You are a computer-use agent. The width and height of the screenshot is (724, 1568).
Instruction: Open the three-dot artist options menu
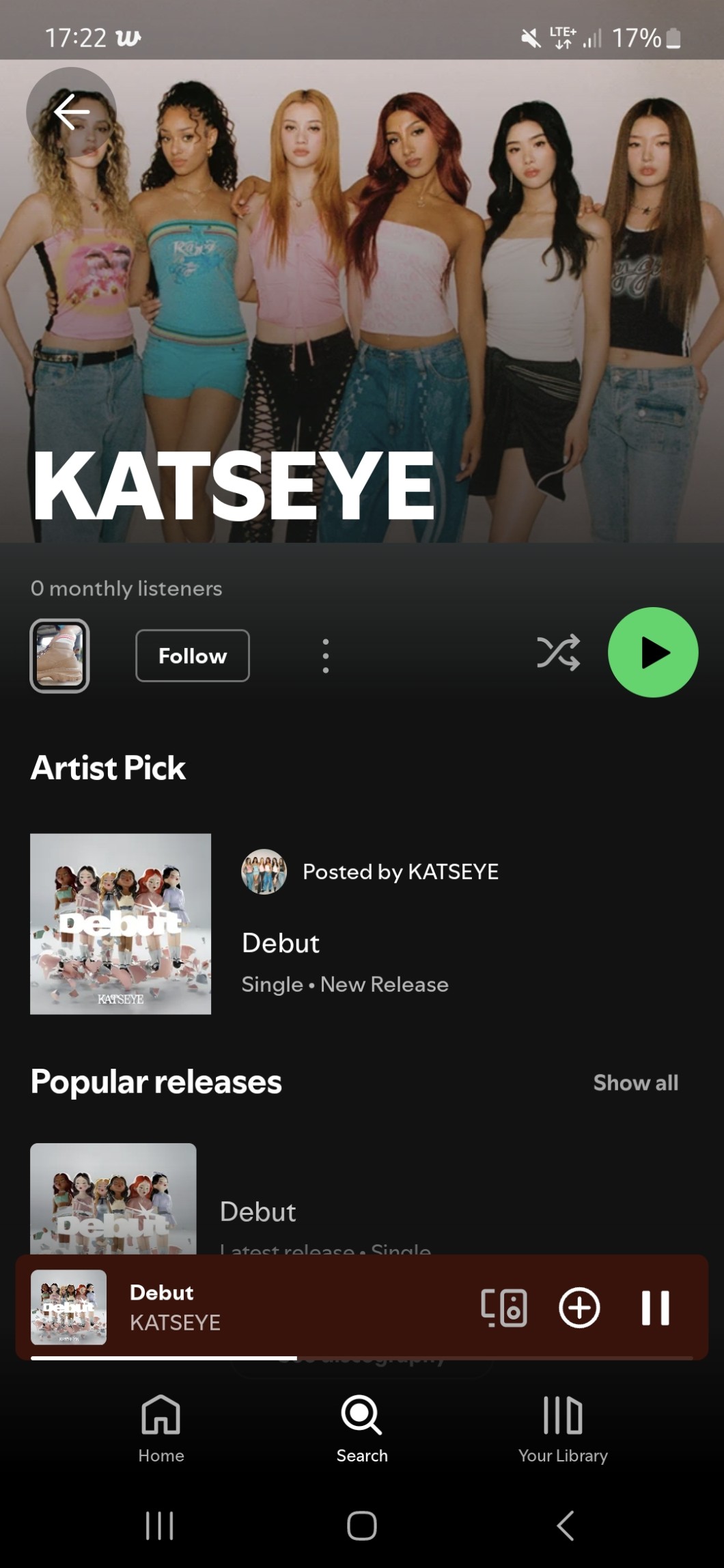(x=326, y=656)
